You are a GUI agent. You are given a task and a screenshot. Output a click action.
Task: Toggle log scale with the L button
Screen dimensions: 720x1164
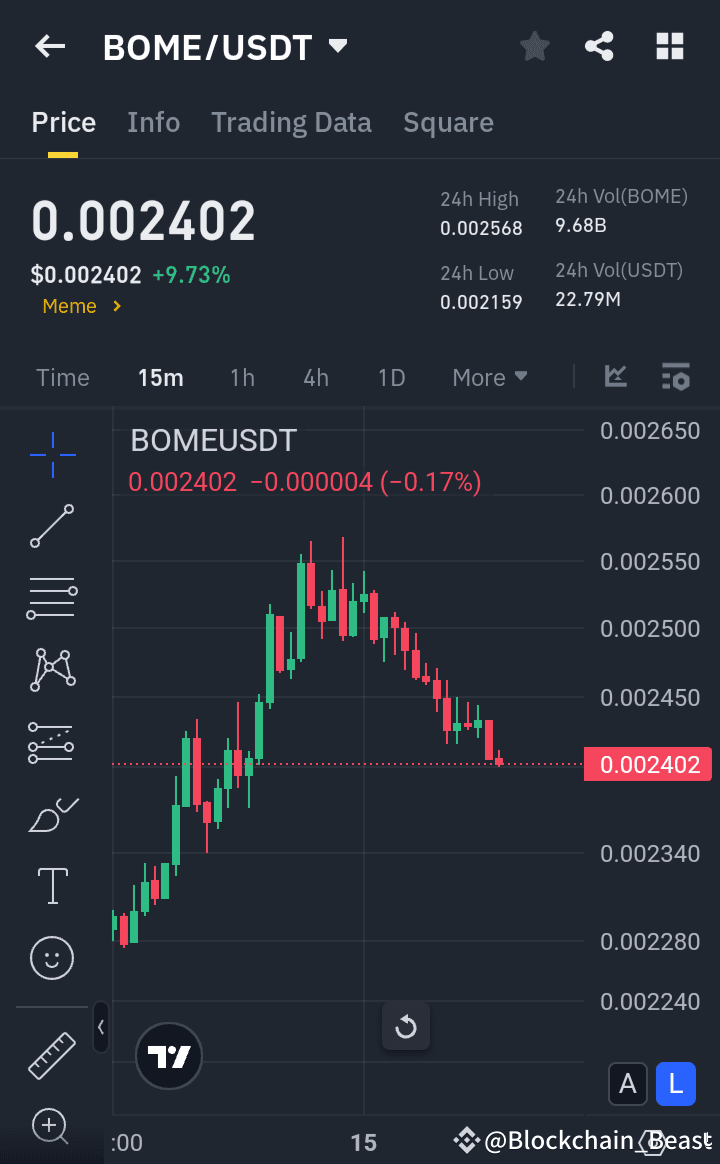[x=676, y=1084]
